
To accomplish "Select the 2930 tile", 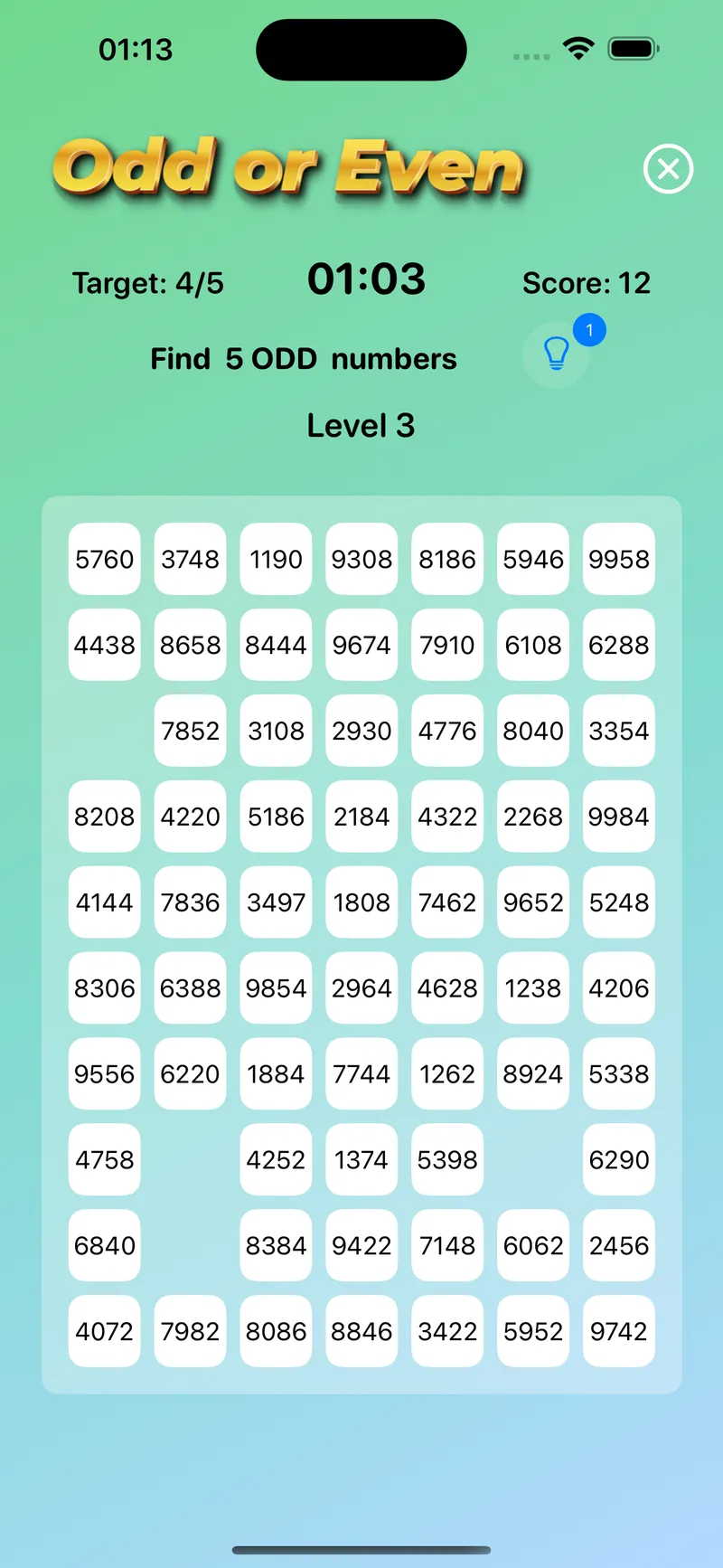I will (361, 731).
